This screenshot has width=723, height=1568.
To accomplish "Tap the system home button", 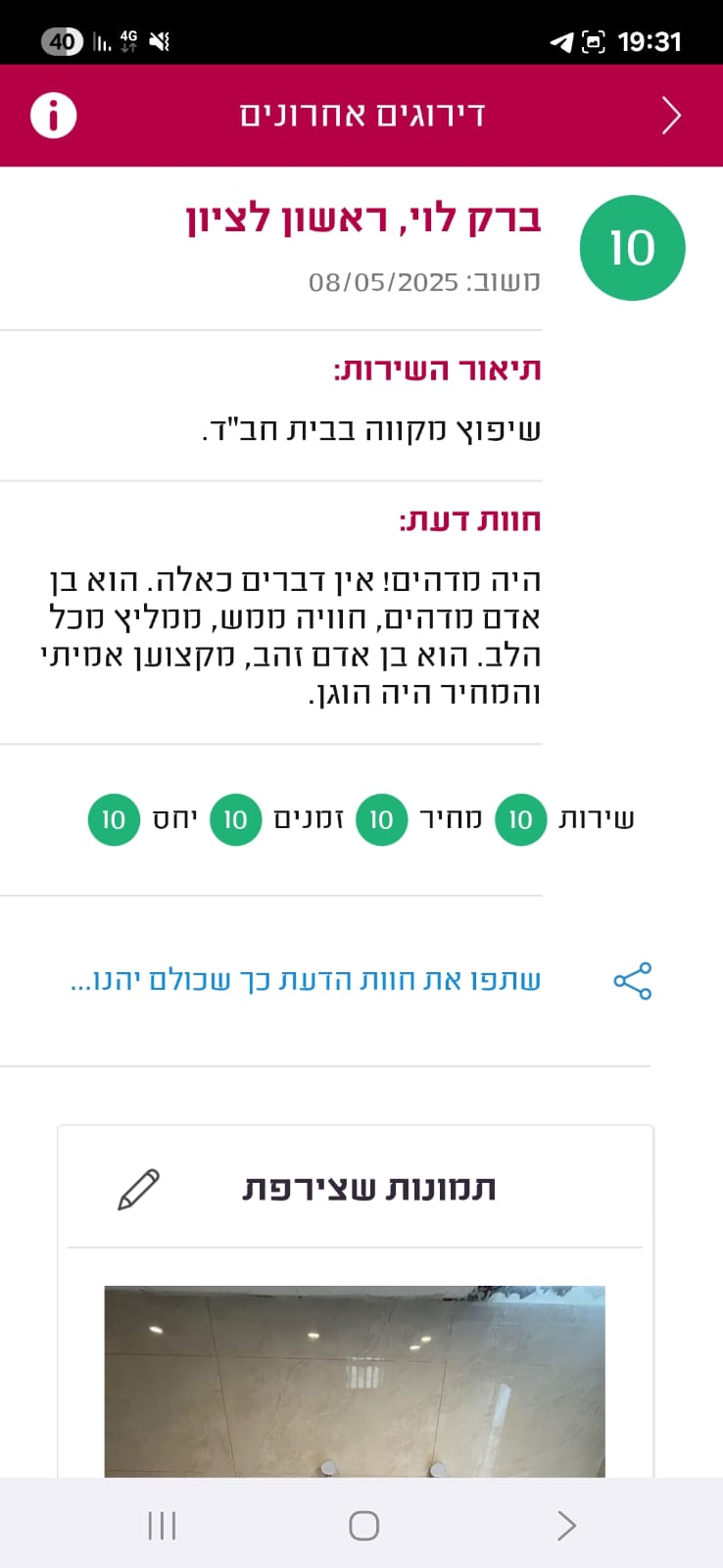I will (363, 1525).
